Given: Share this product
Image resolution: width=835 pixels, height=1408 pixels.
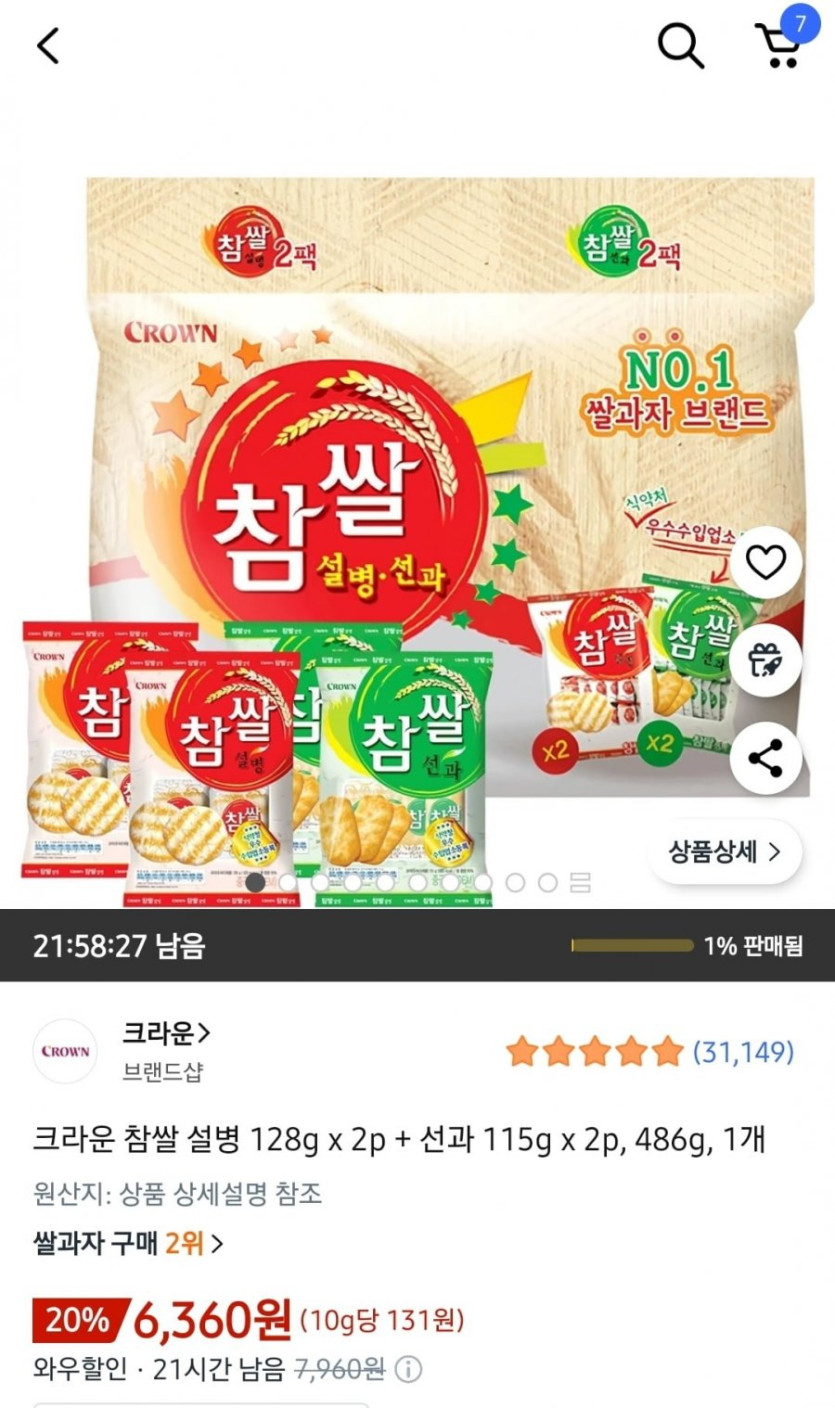Looking at the screenshot, I should pos(766,759).
